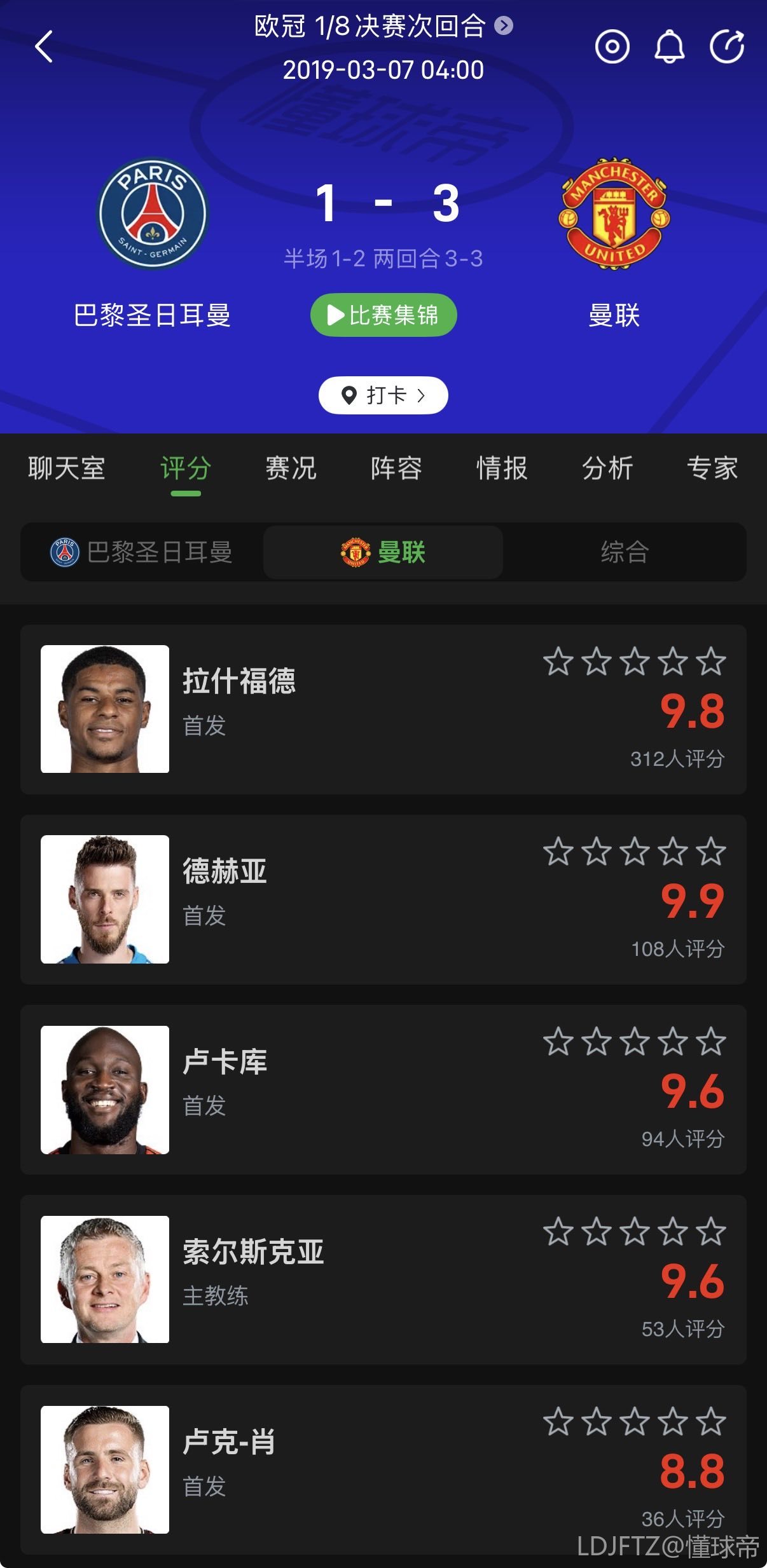Share this match using the share icon
Screen dimensions: 767x1568
pos(726,47)
